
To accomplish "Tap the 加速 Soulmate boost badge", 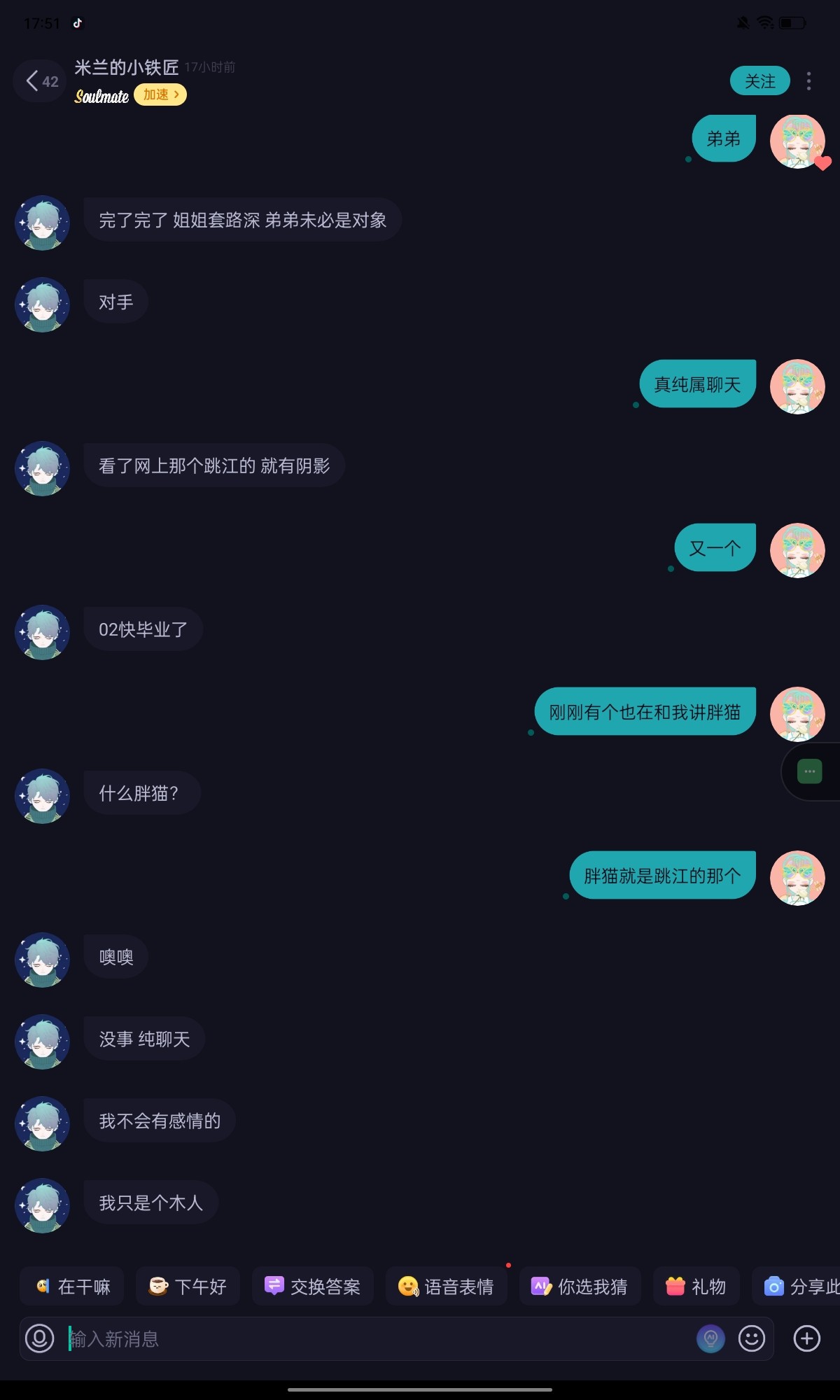I will coord(160,94).
